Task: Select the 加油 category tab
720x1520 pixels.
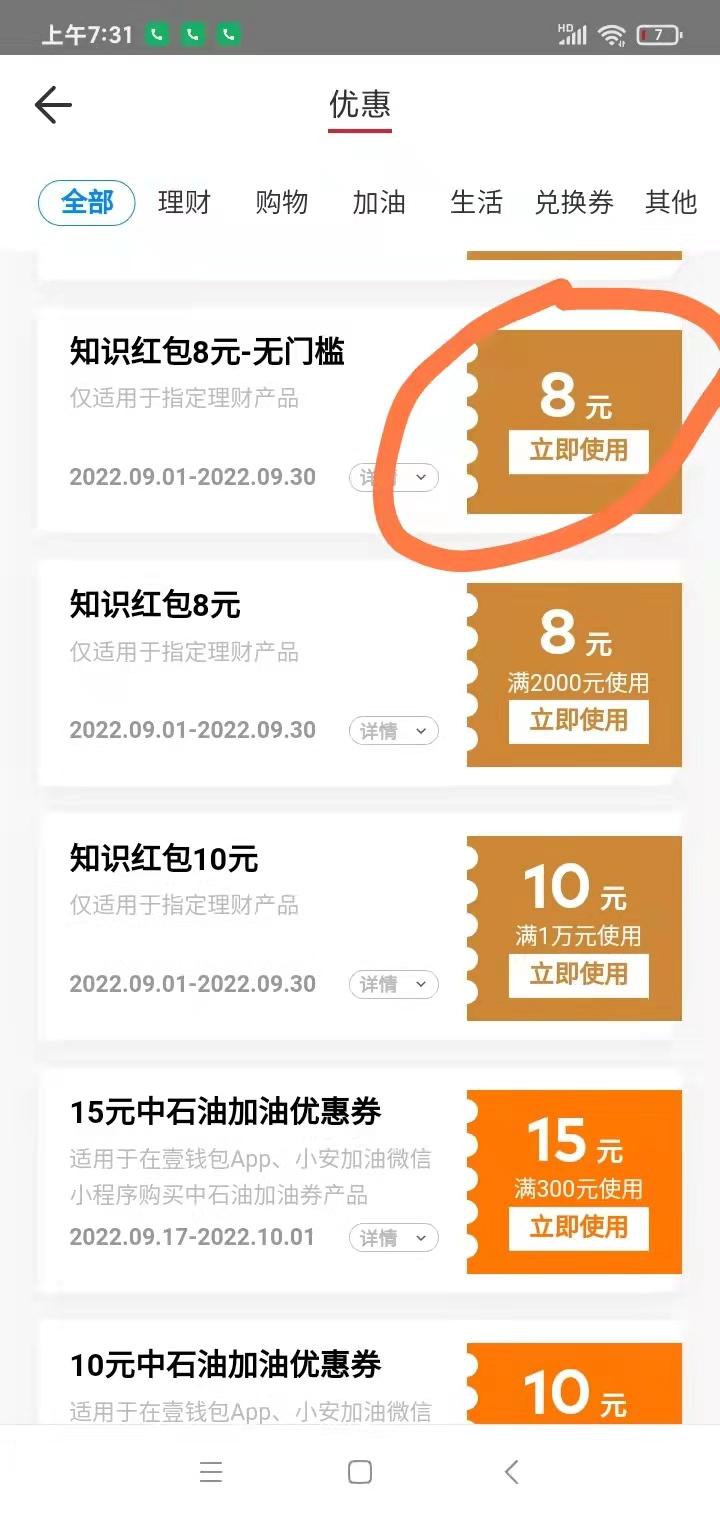Action: tap(378, 202)
